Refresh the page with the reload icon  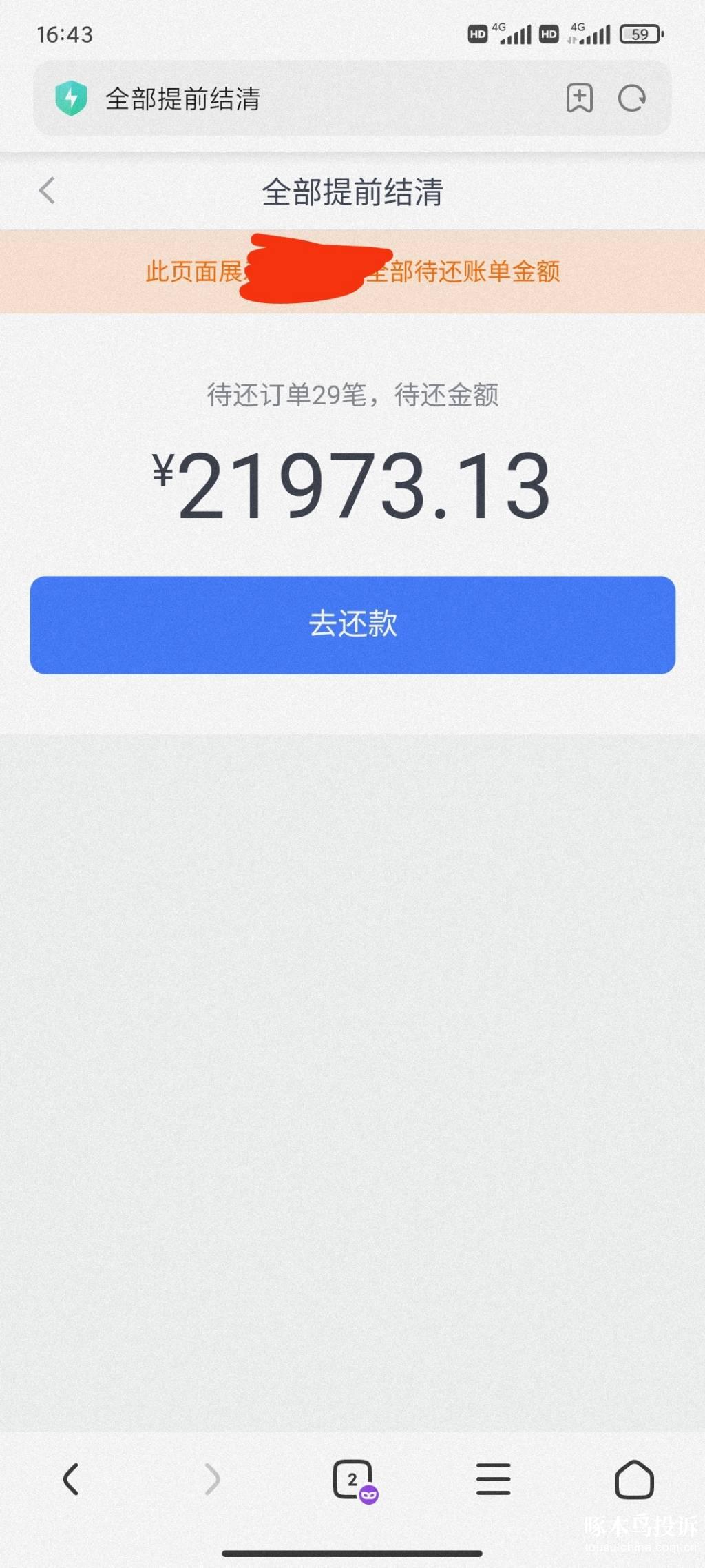(x=631, y=99)
